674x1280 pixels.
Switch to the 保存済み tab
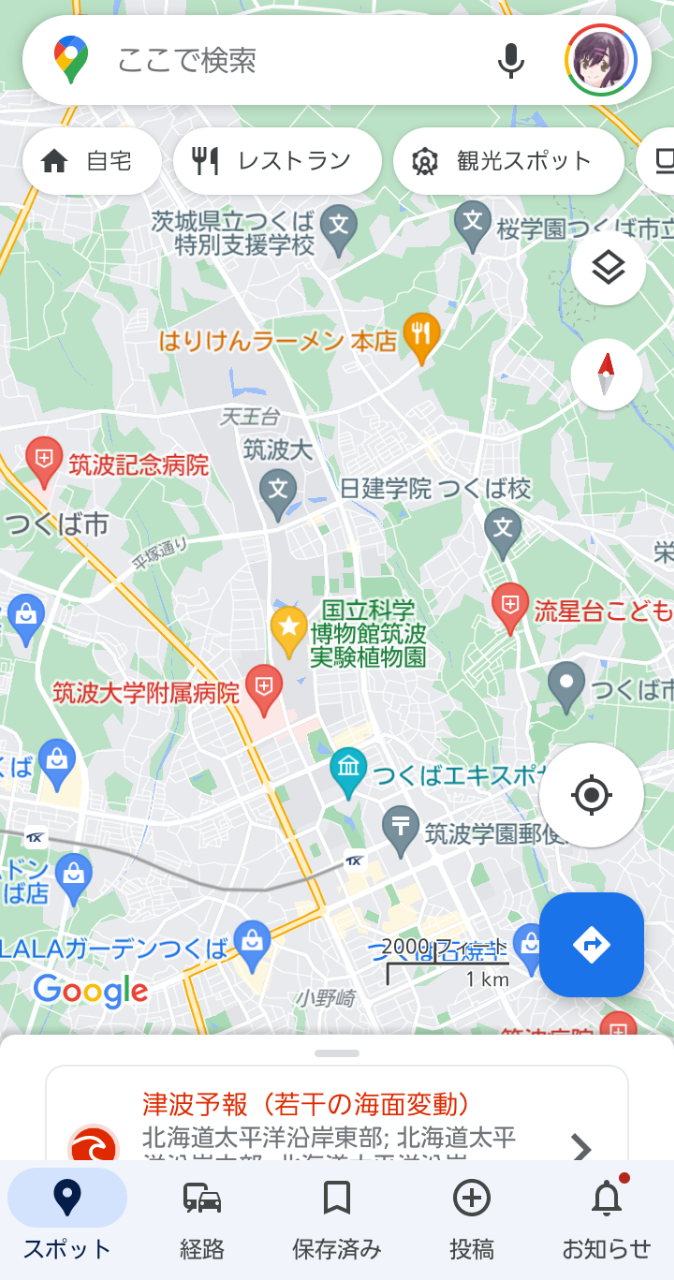(x=337, y=1218)
